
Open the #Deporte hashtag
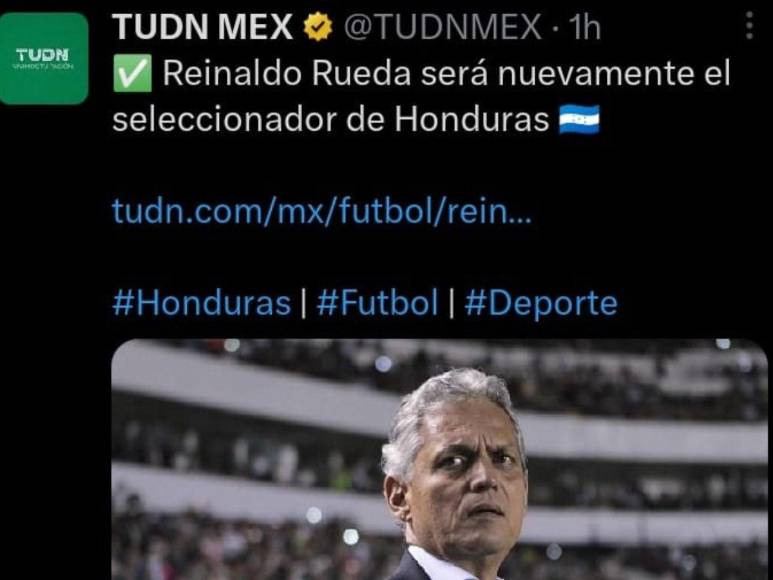point(540,303)
